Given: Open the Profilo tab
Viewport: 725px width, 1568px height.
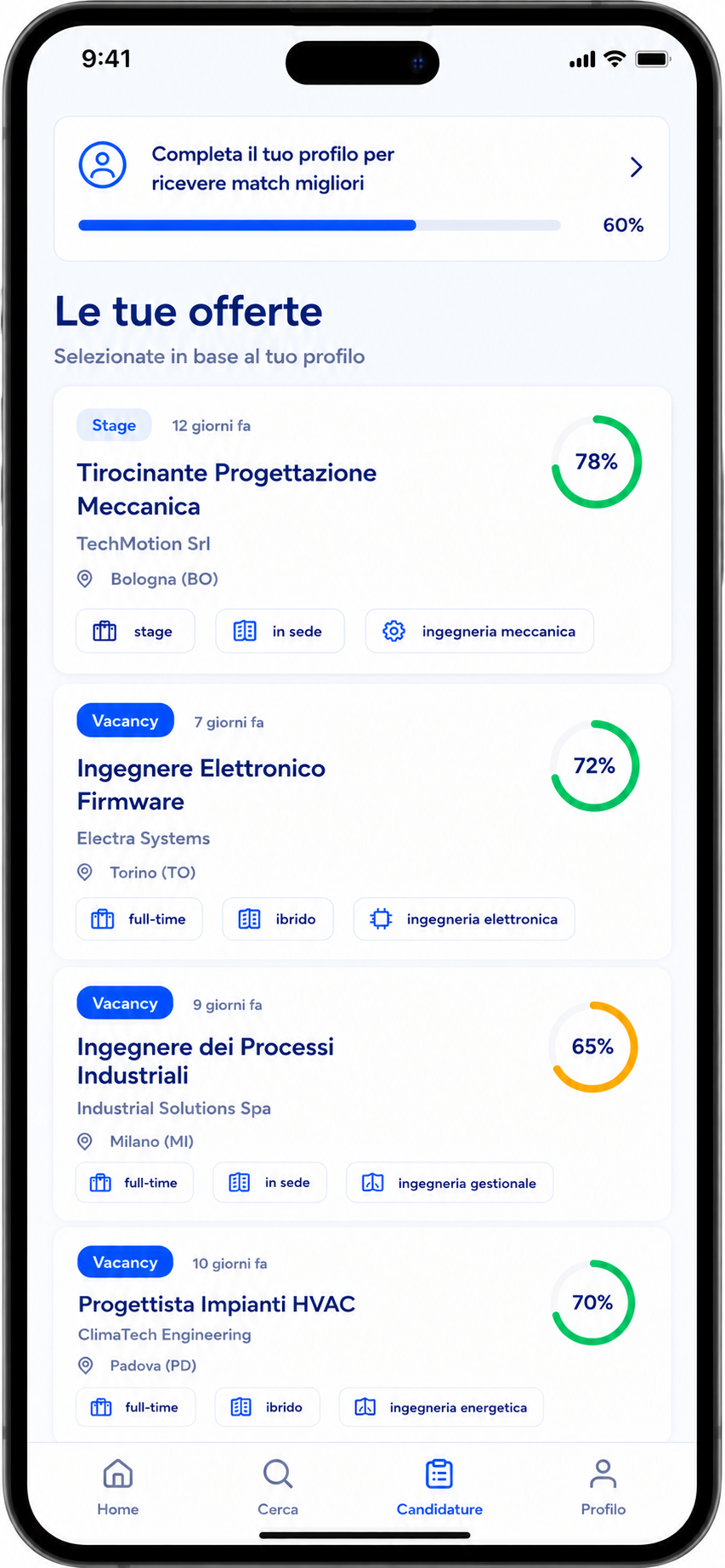Looking at the screenshot, I should tap(603, 1487).
